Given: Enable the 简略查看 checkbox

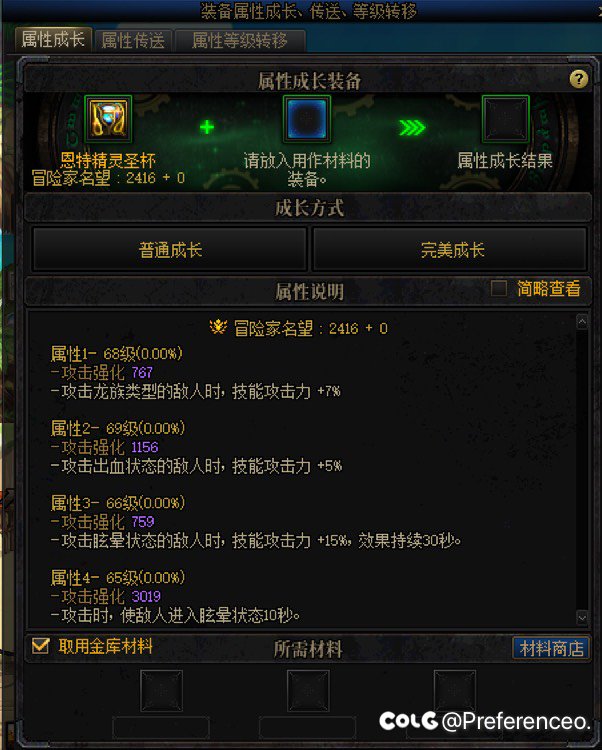Looking at the screenshot, I should (499, 289).
